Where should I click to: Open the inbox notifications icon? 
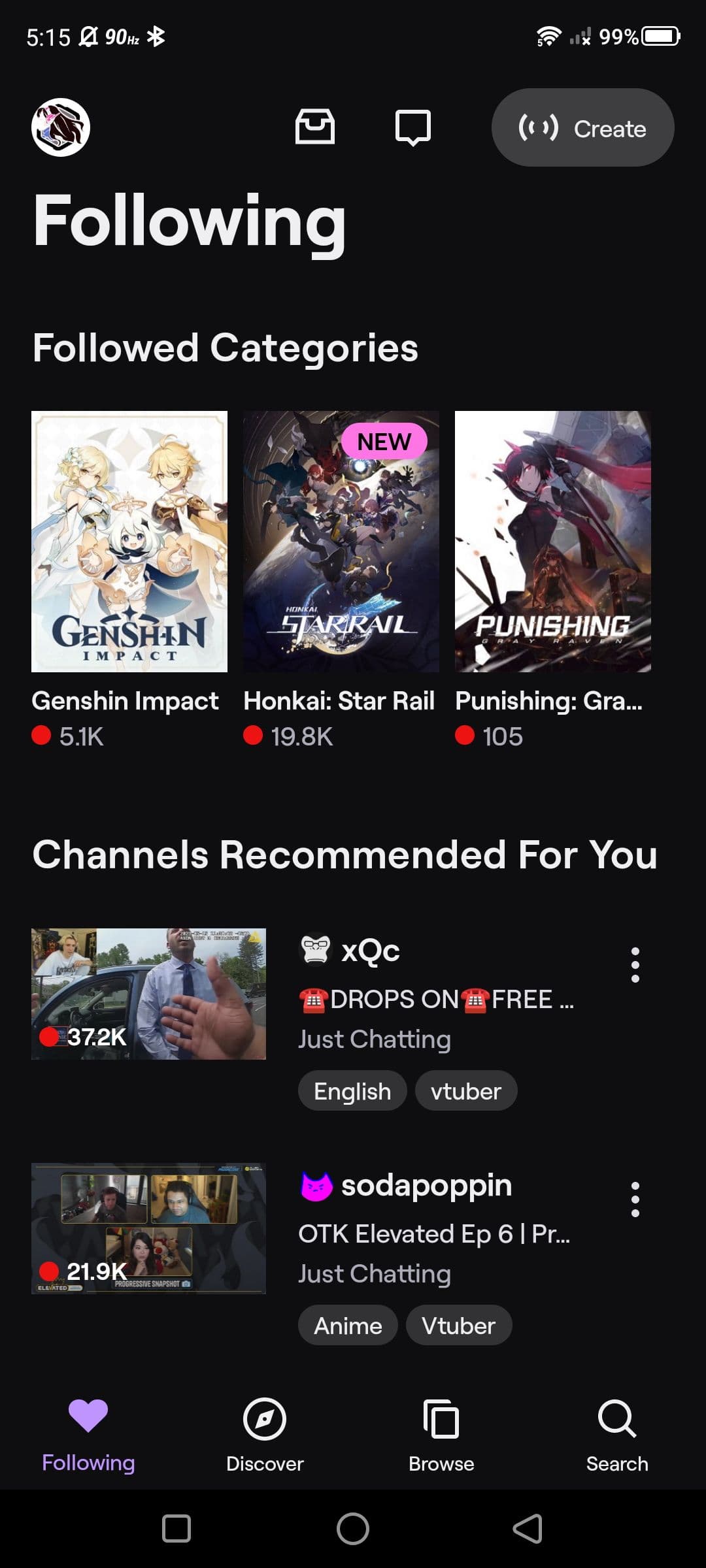coord(314,127)
